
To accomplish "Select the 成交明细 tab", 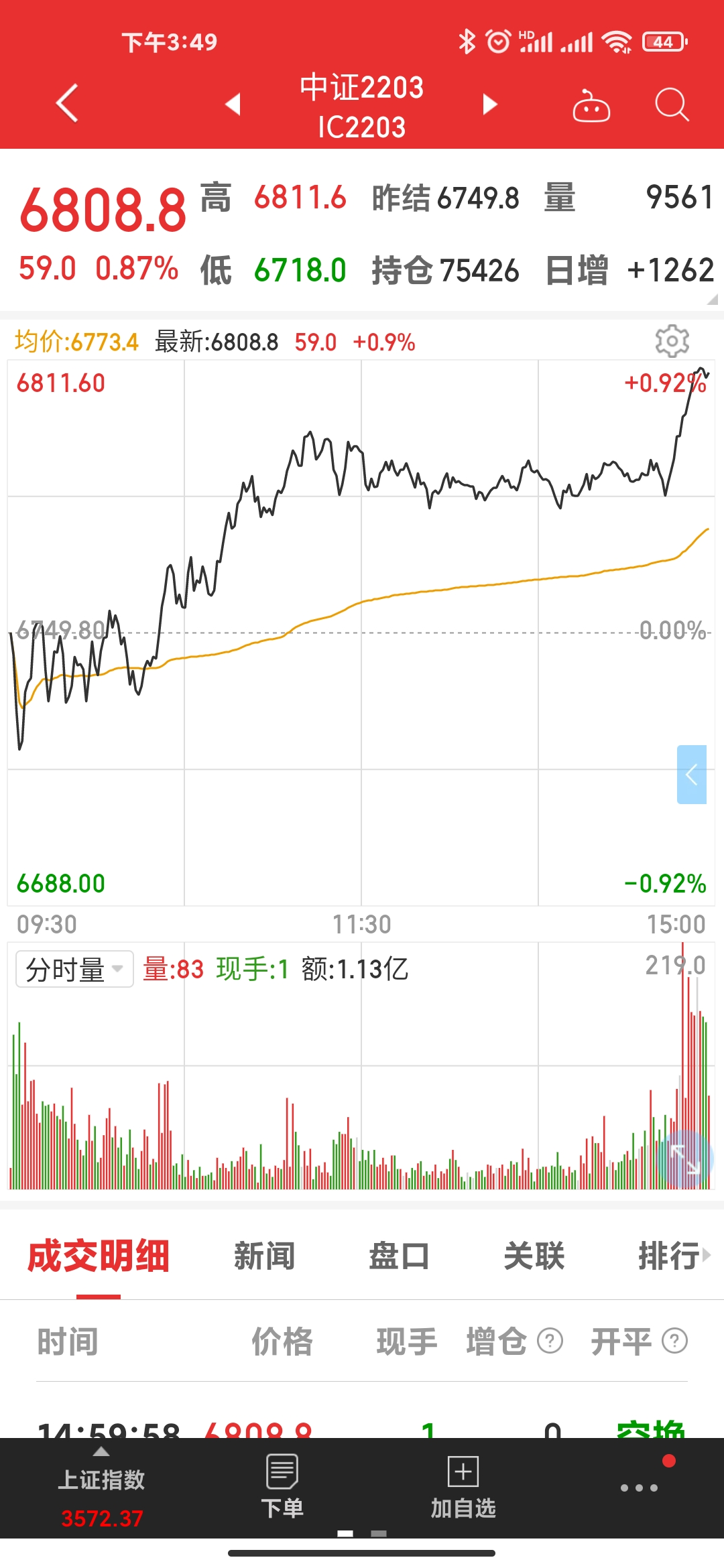I will pos(98,1256).
